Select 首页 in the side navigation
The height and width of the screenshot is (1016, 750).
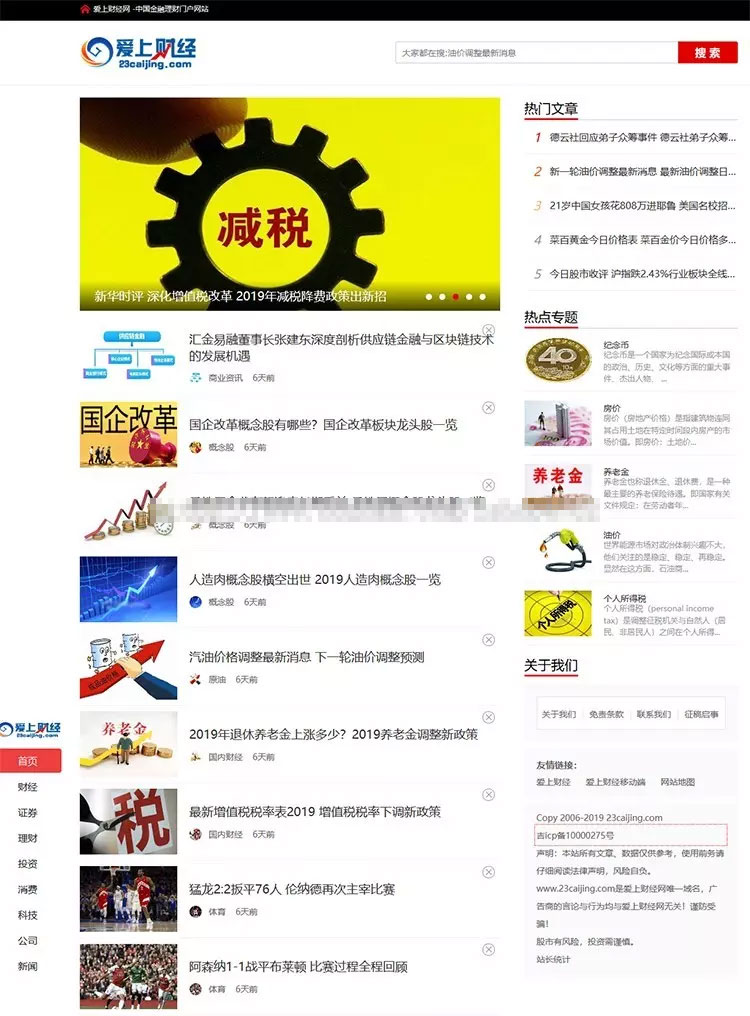coord(30,761)
